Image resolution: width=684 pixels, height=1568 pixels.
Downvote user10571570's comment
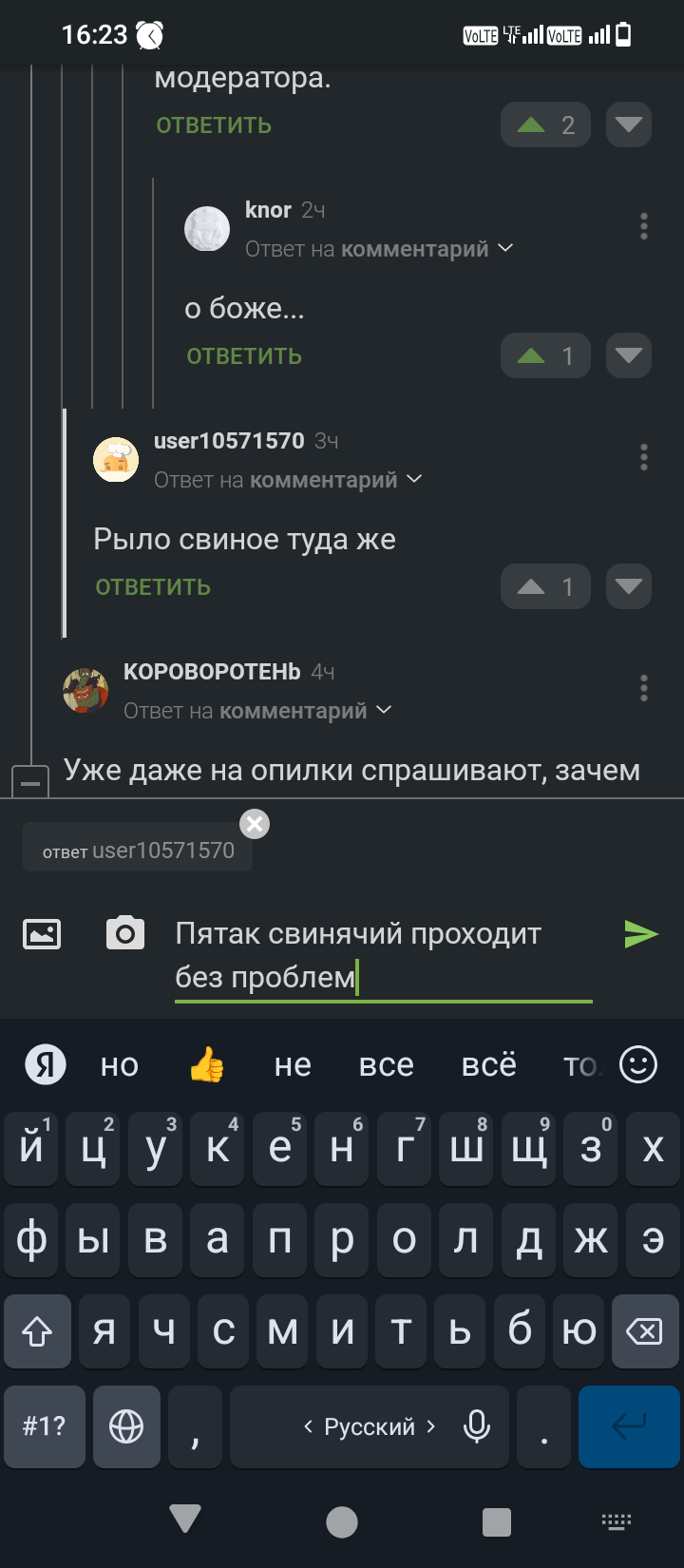click(x=628, y=587)
